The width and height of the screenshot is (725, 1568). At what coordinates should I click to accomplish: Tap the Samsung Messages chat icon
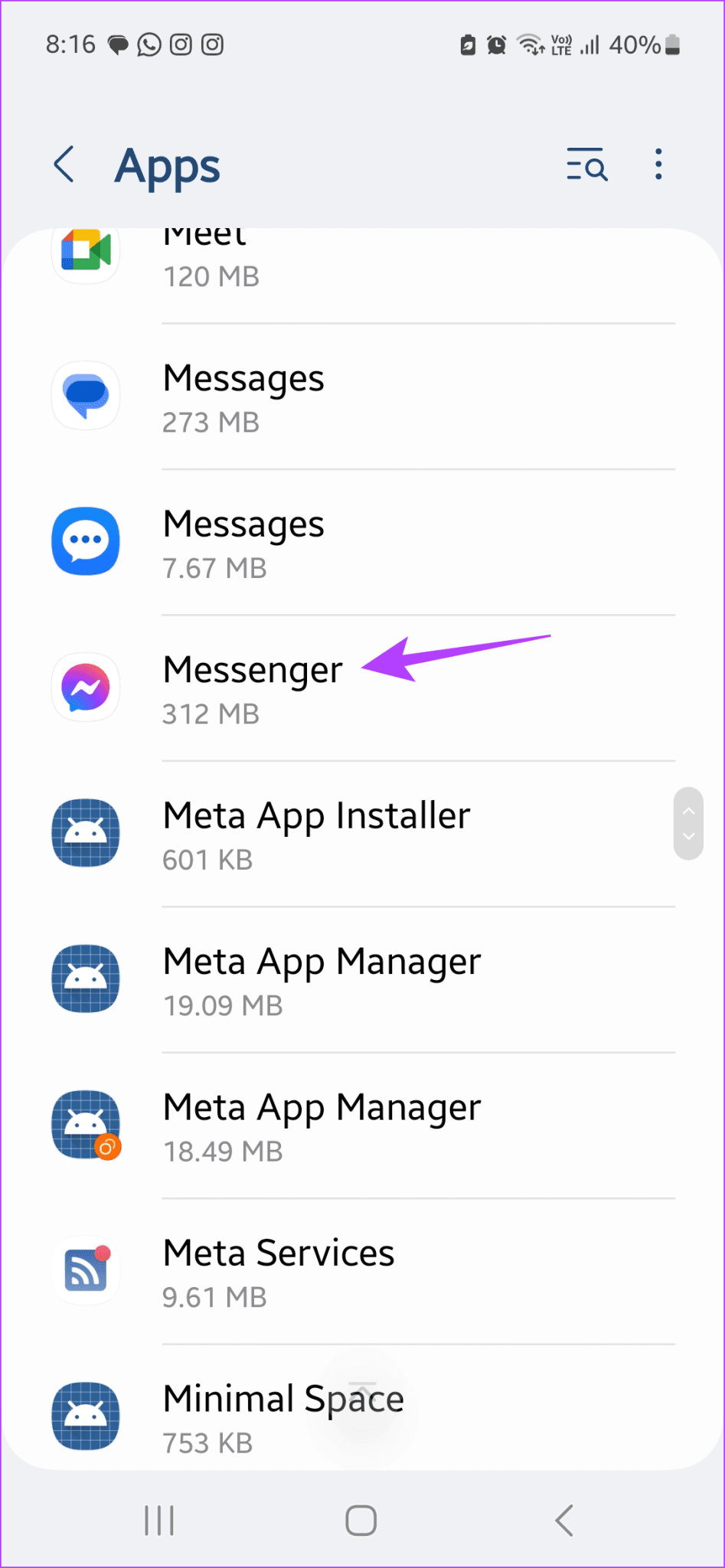click(85, 541)
